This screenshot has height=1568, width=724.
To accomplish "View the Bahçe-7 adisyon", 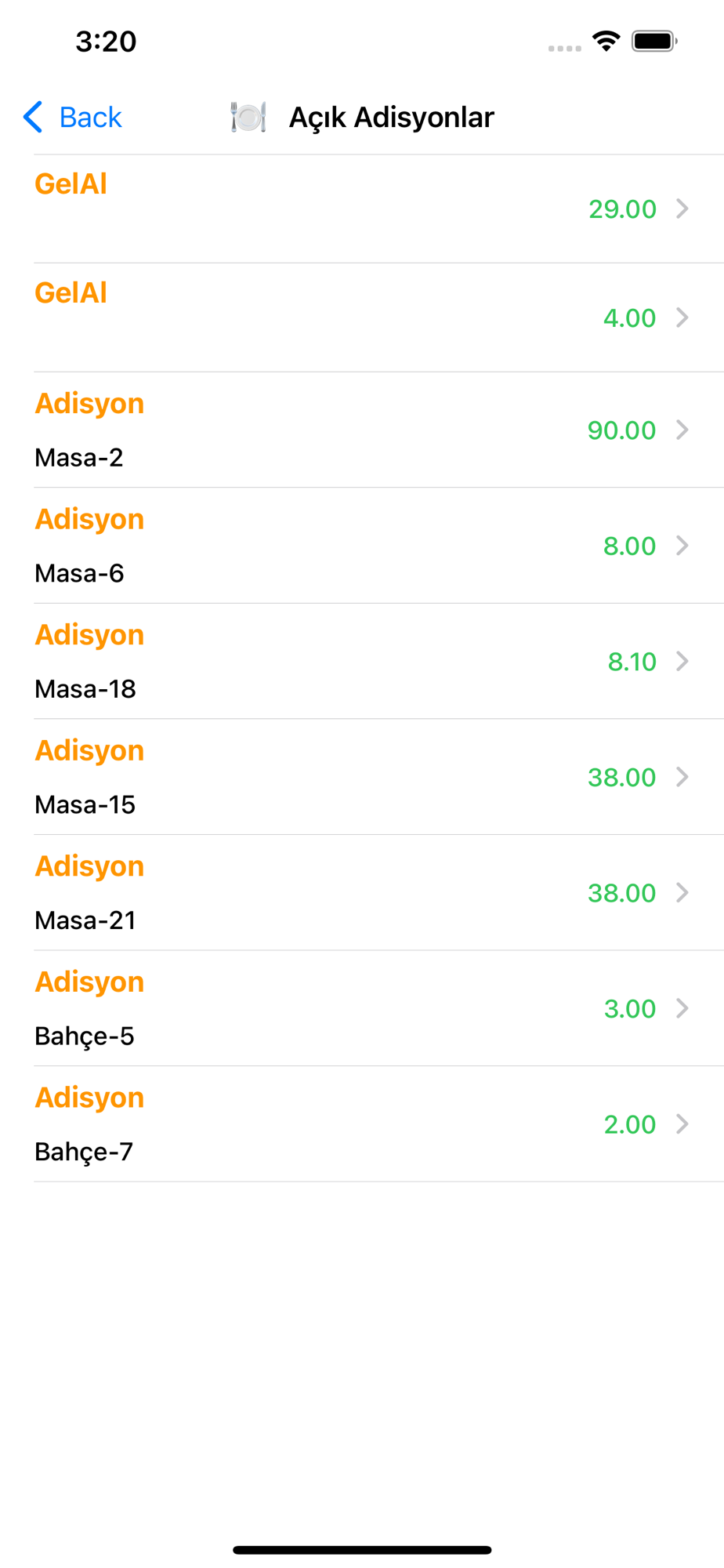I will tap(362, 1124).
